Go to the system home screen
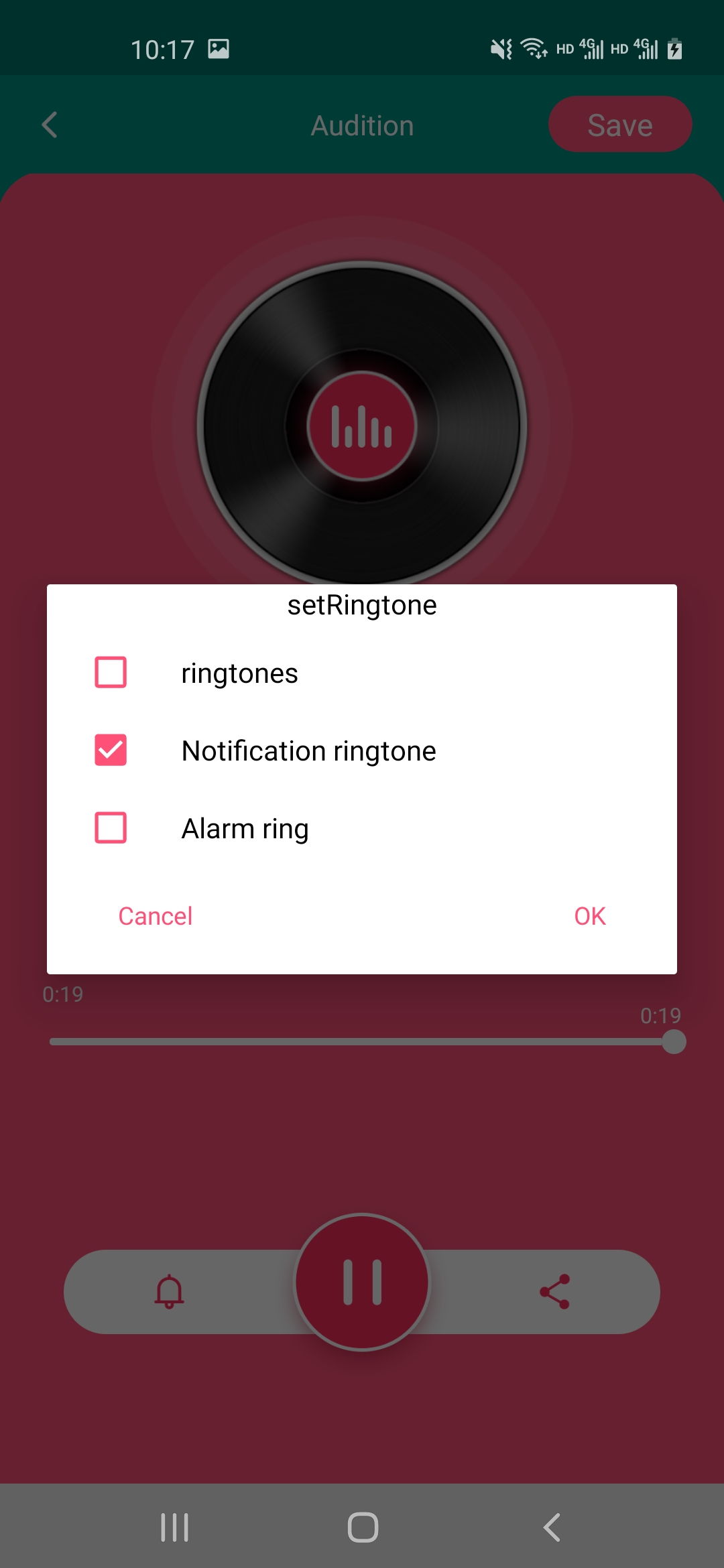 (363, 1528)
